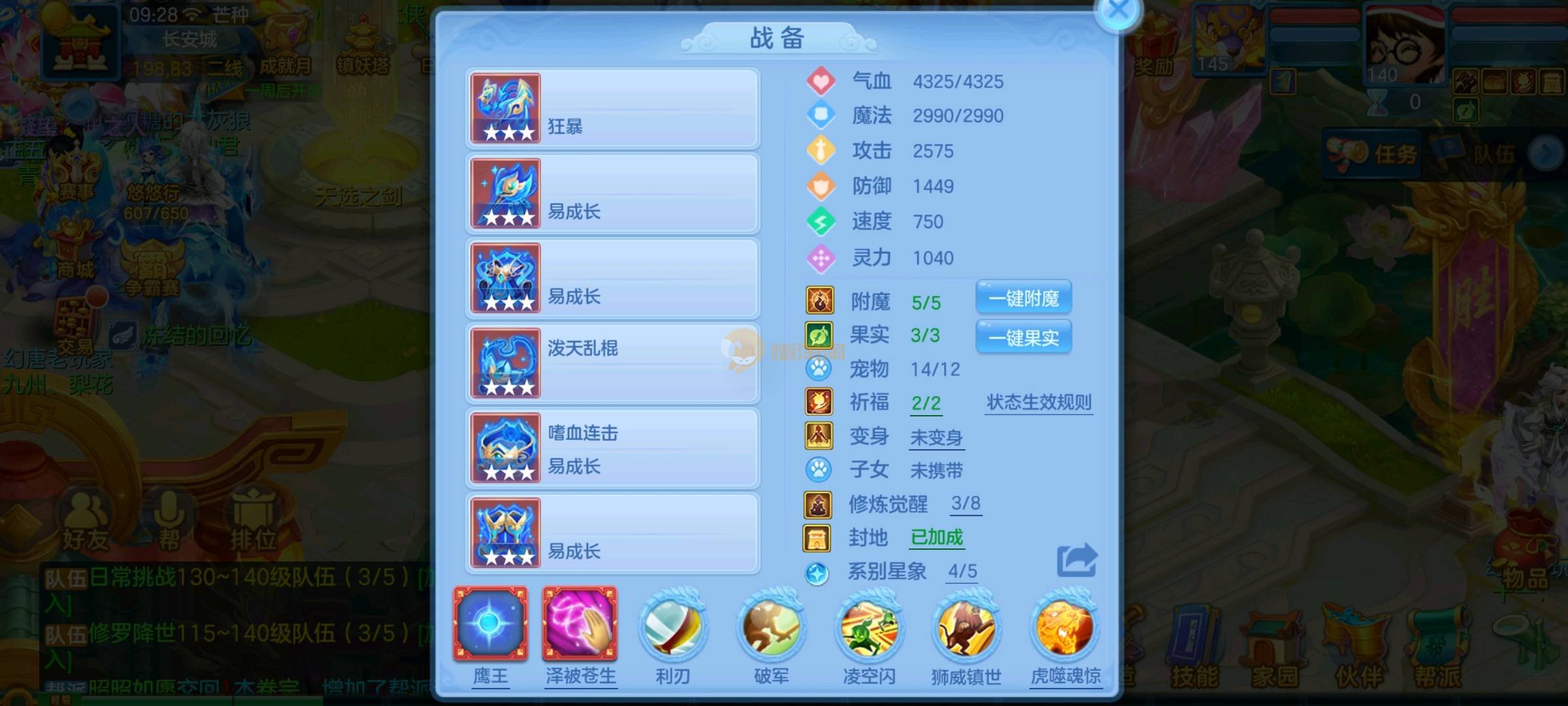This screenshot has height=706, width=1568.
Task: Open the 状态生效规则 link
Action: 1039,402
